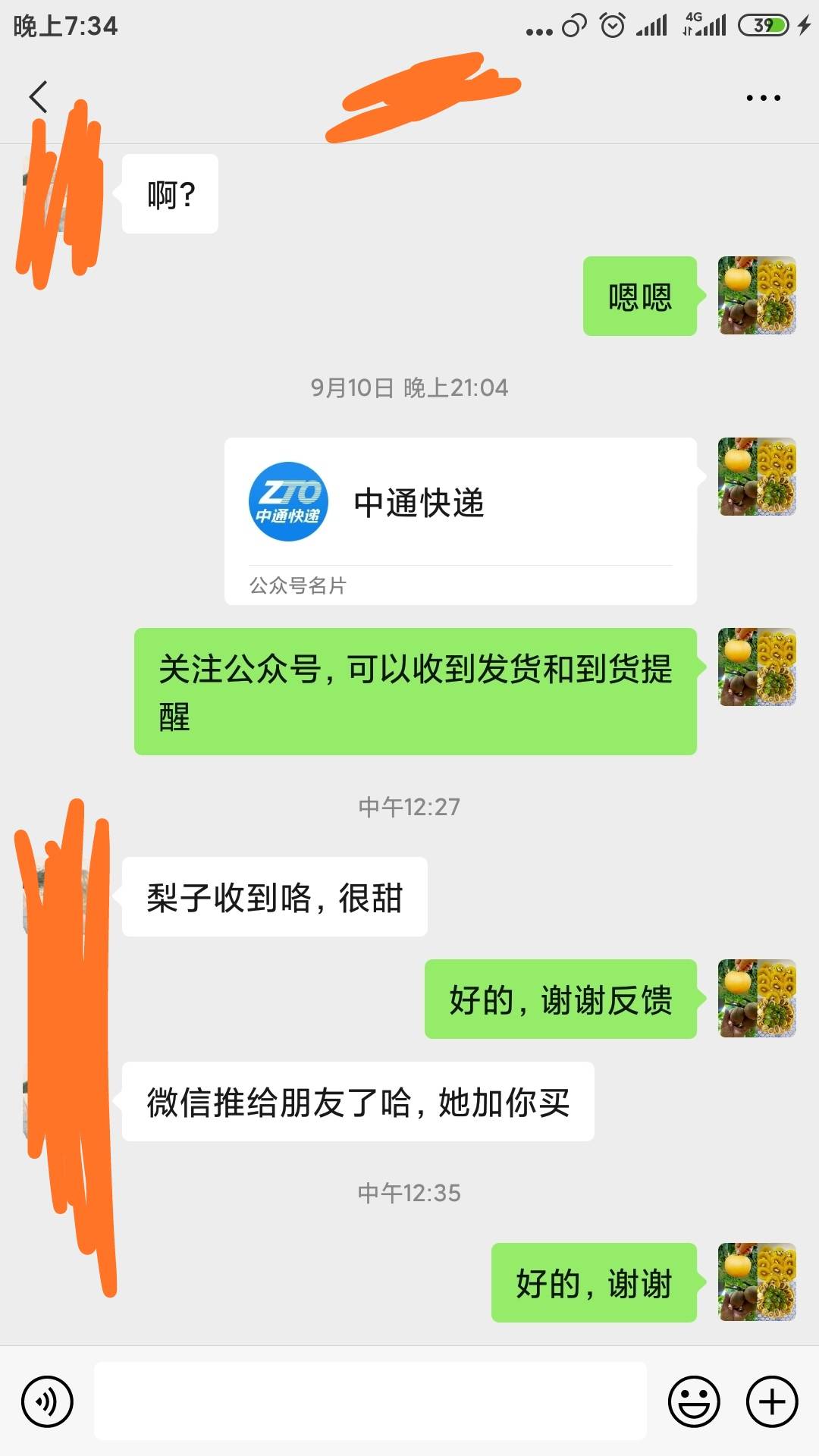Viewport: 819px width, 1456px height.
Task: Open the 中通快递 official account card
Action: coord(460,521)
